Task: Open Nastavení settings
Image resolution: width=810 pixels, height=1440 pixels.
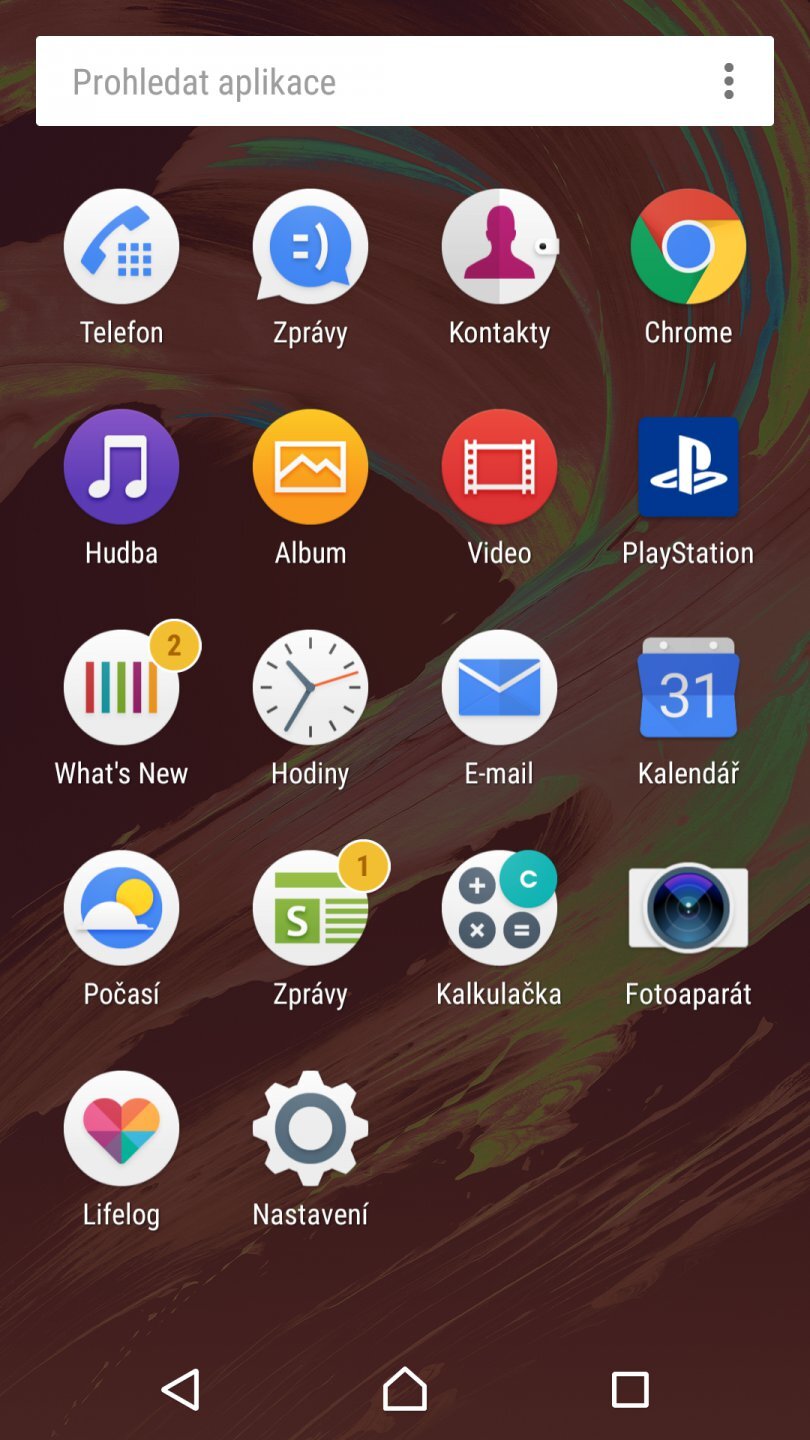Action: coord(310,1128)
